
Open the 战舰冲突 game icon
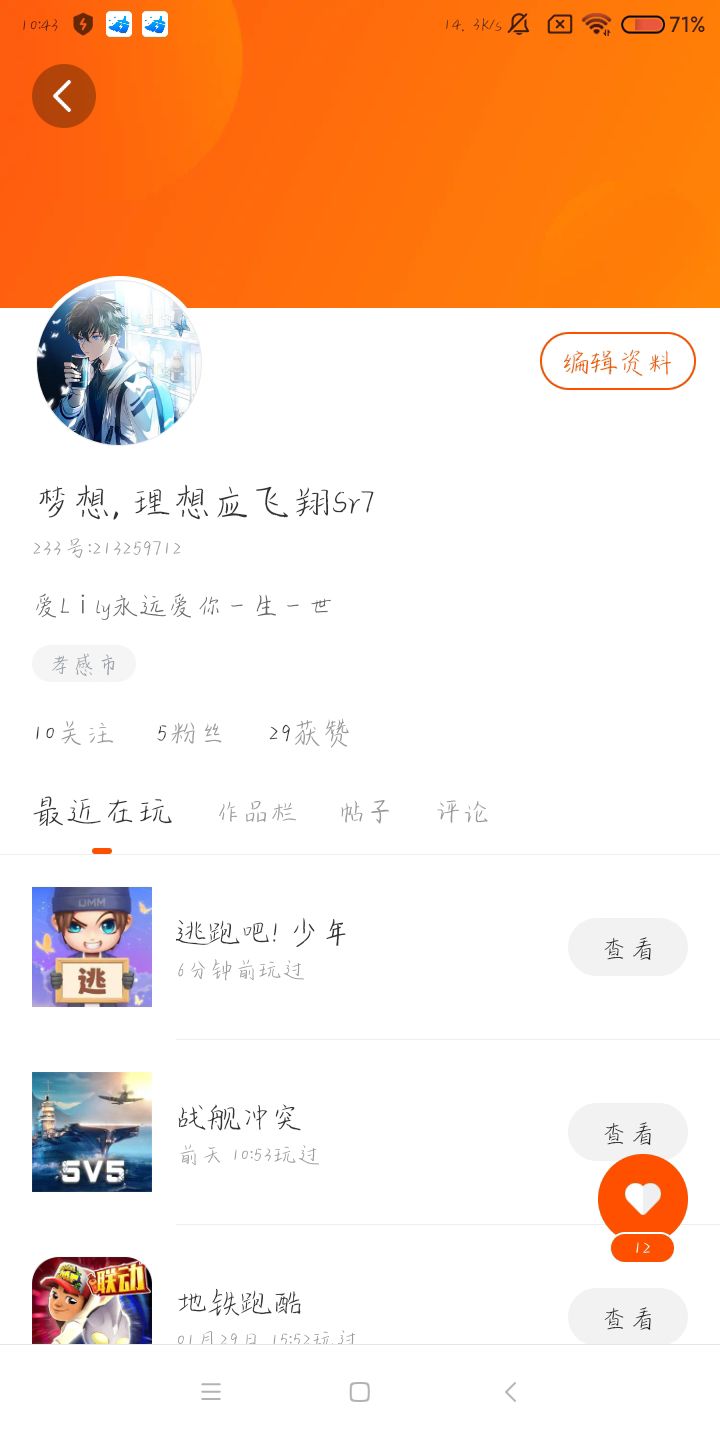[92, 1132]
